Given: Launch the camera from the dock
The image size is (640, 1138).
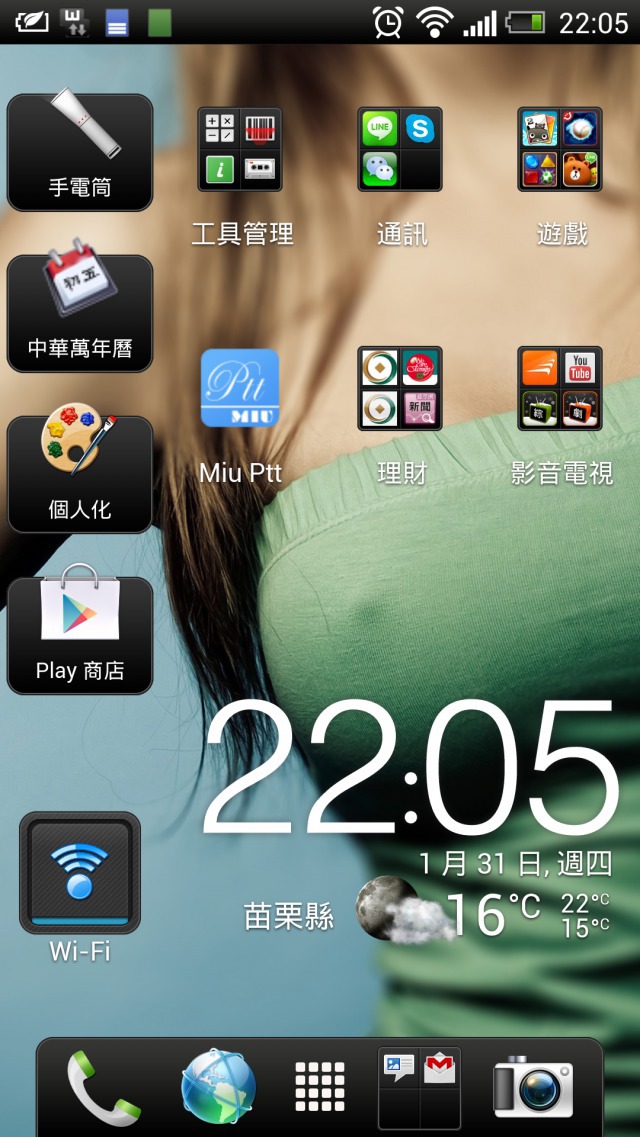Looking at the screenshot, I should 533,1086.
